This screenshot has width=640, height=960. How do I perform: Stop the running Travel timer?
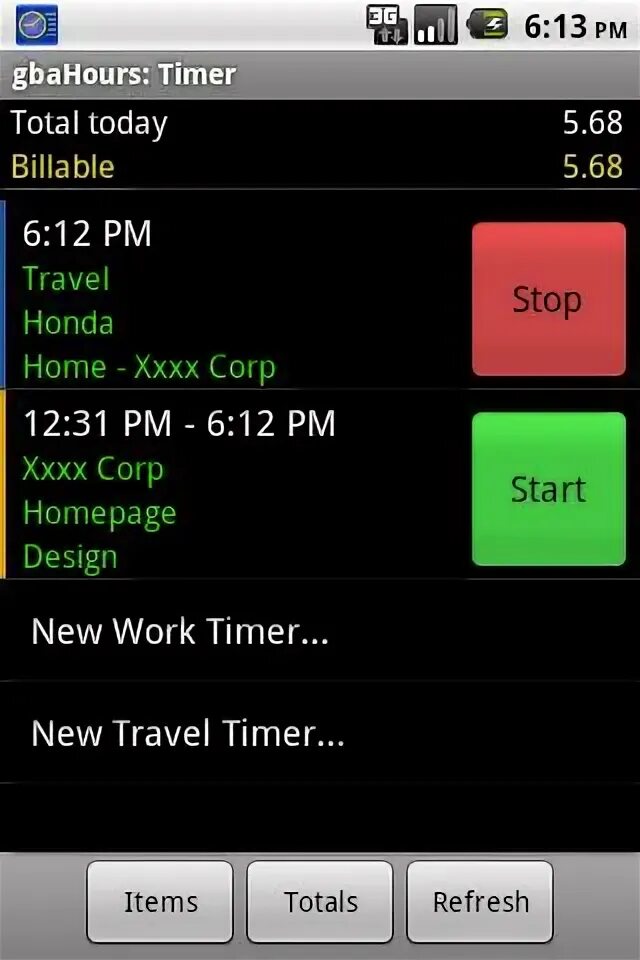549,299
